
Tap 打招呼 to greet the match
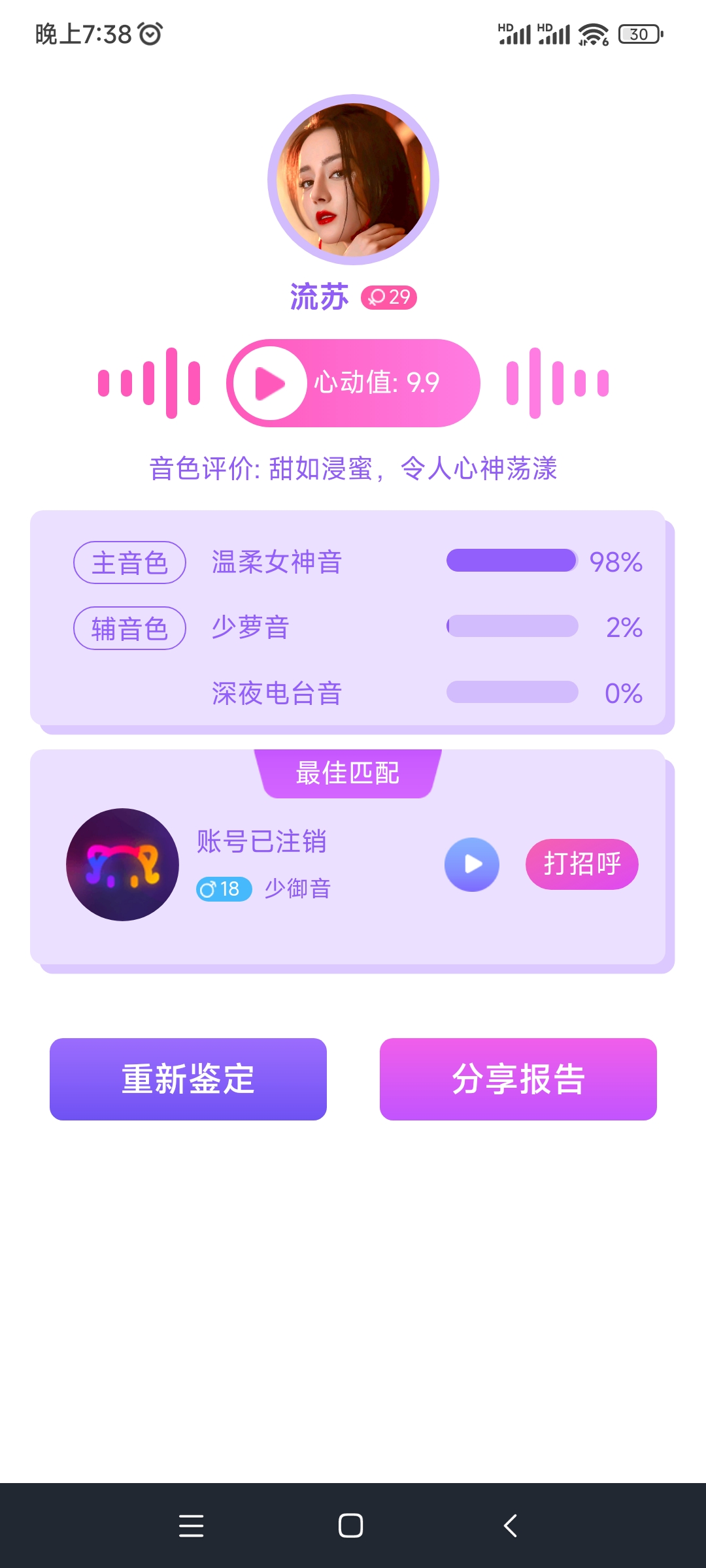pos(582,864)
